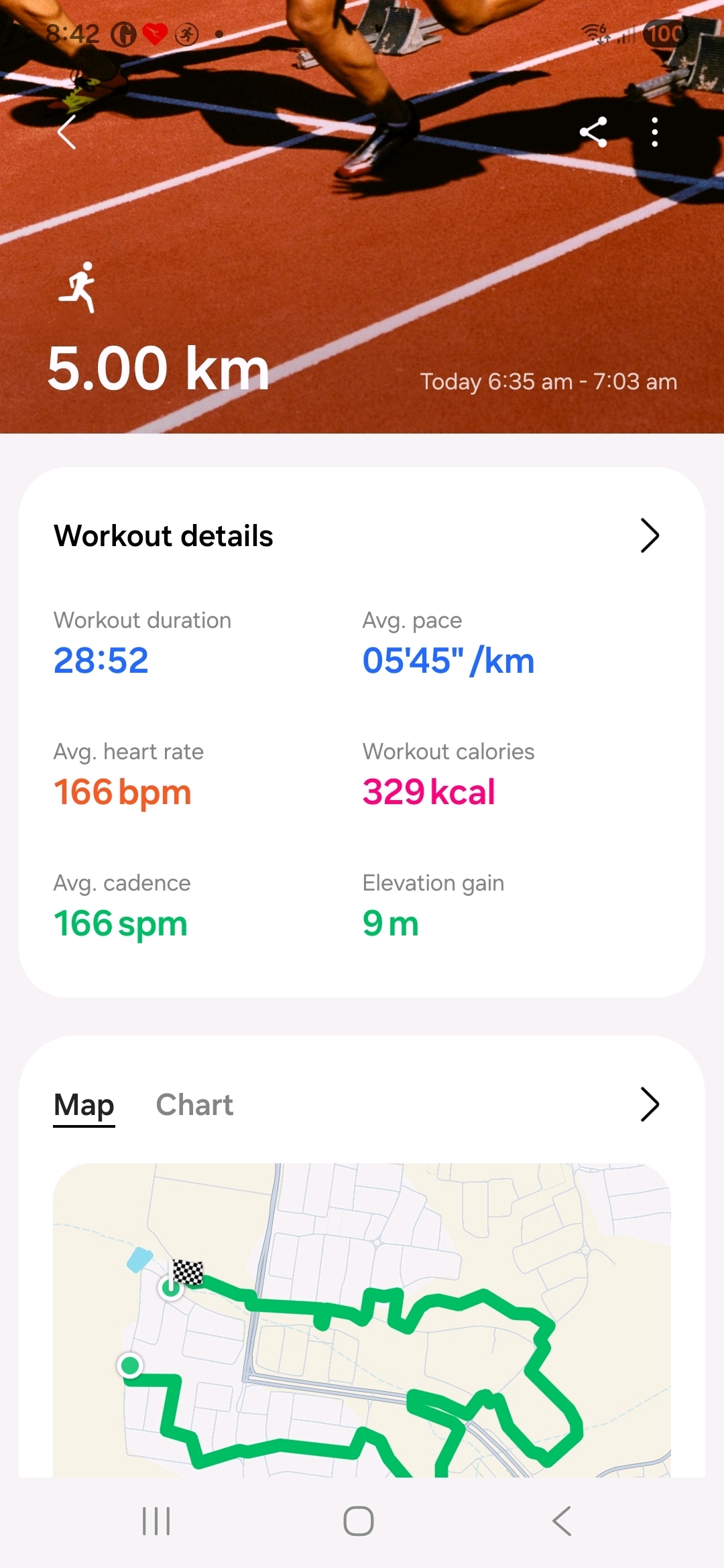Show recent apps from the navigation bar

[x=156, y=1521]
